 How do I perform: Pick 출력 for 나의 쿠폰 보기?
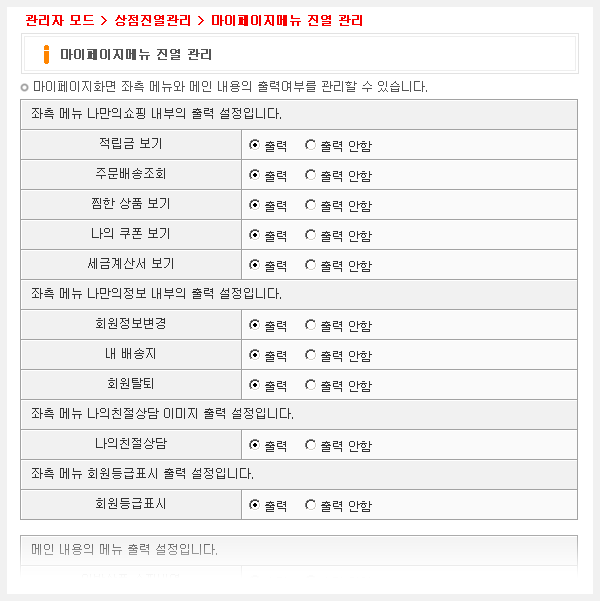255,235
